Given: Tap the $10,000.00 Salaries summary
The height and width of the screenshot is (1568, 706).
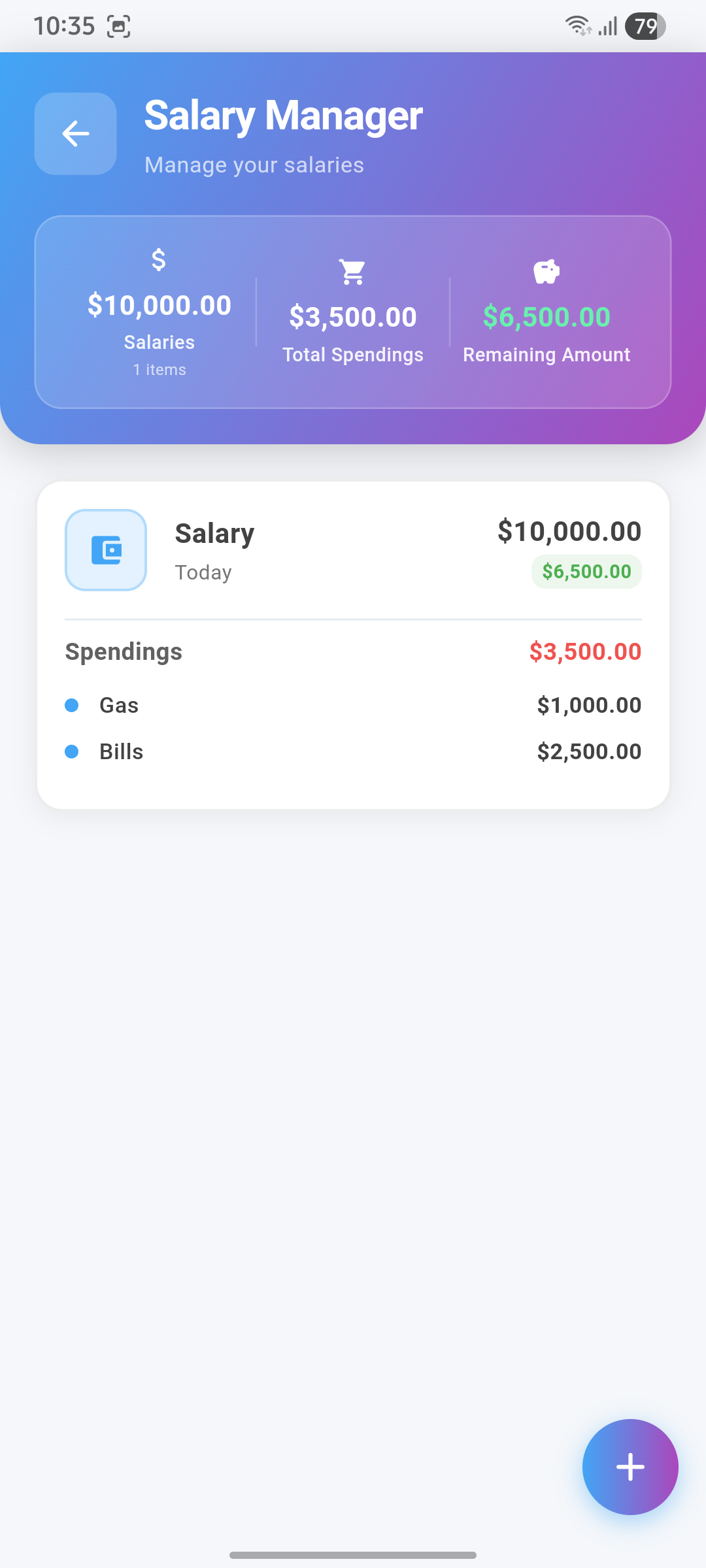Looking at the screenshot, I should (x=159, y=304).
